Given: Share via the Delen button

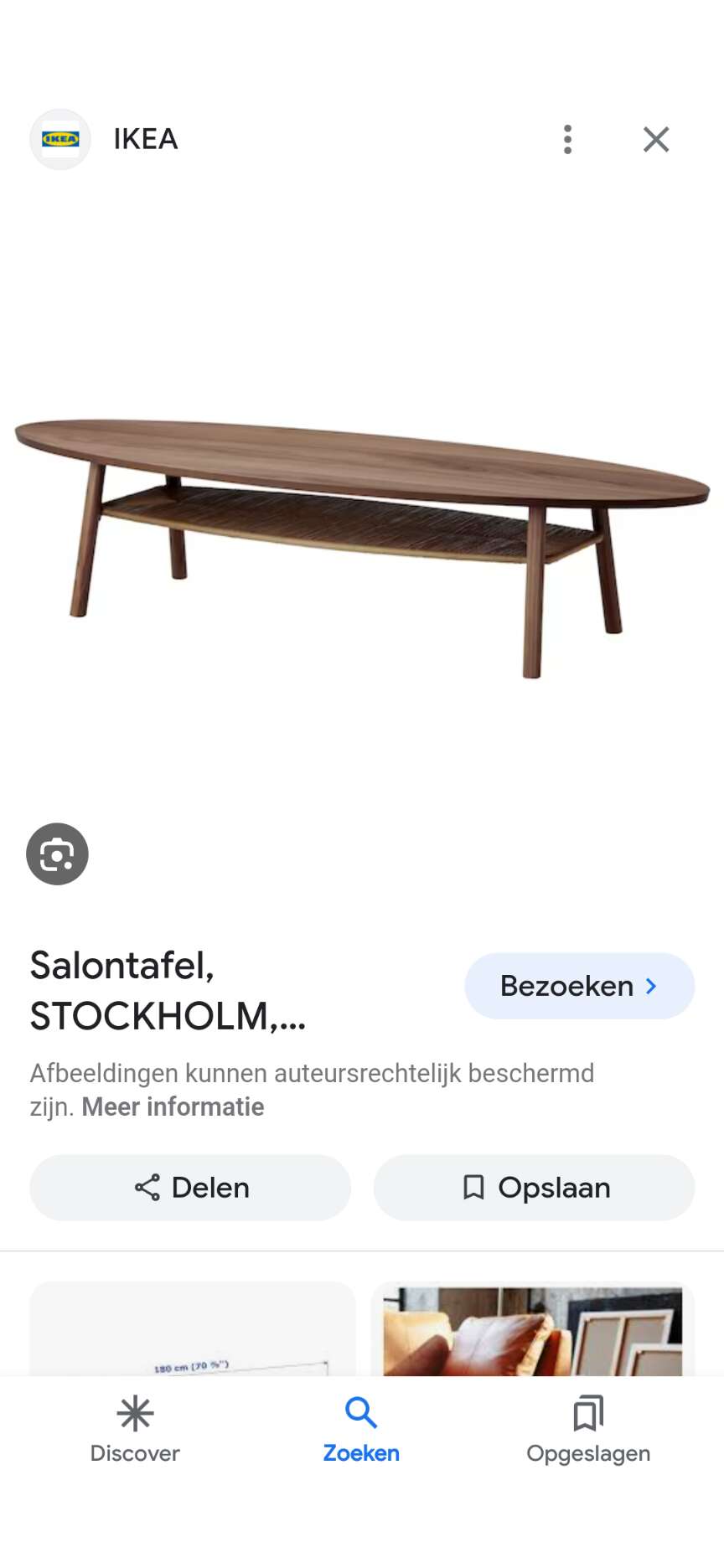Looking at the screenshot, I should (x=190, y=1188).
